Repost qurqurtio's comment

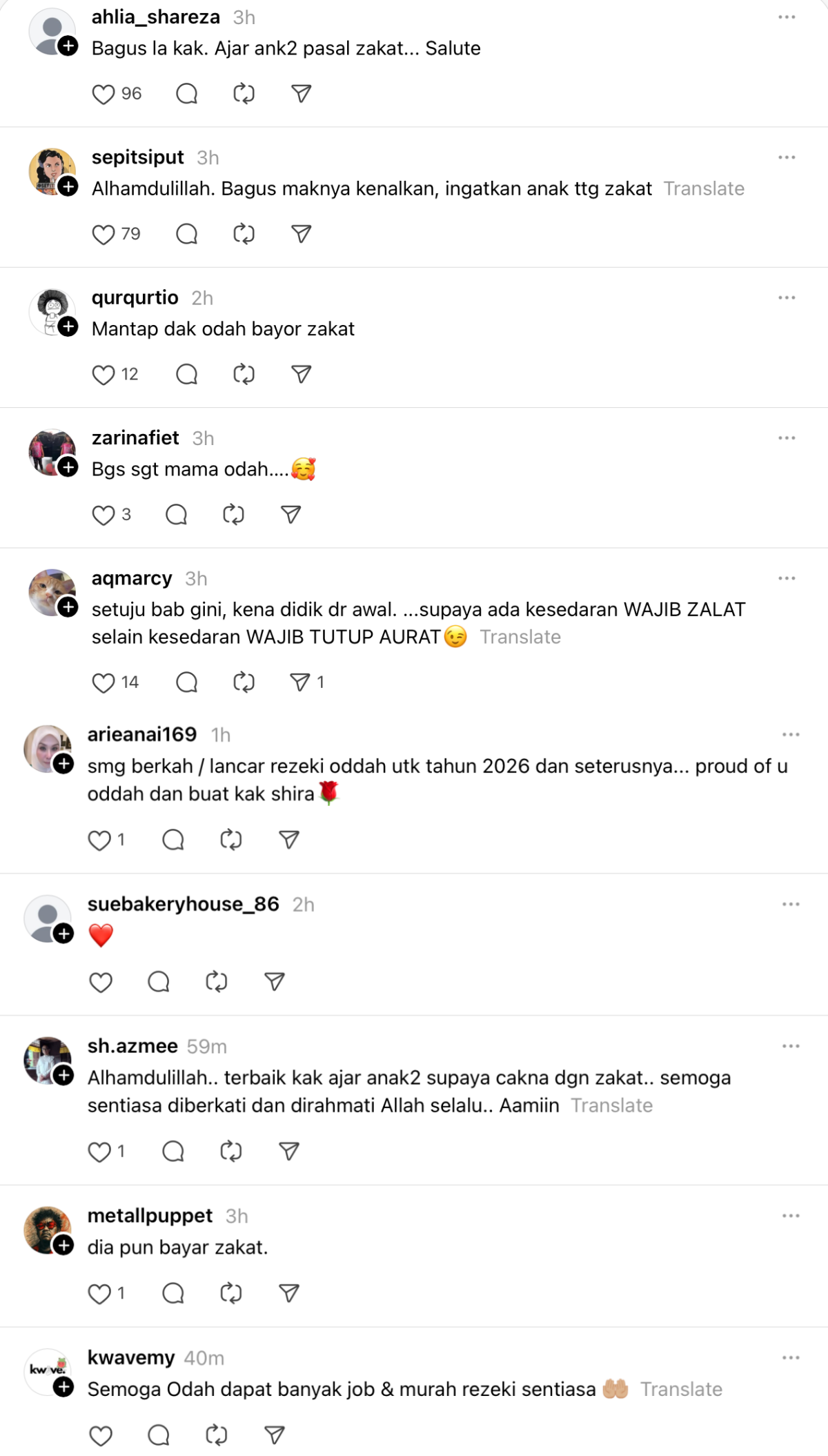[x=244, y=375]
